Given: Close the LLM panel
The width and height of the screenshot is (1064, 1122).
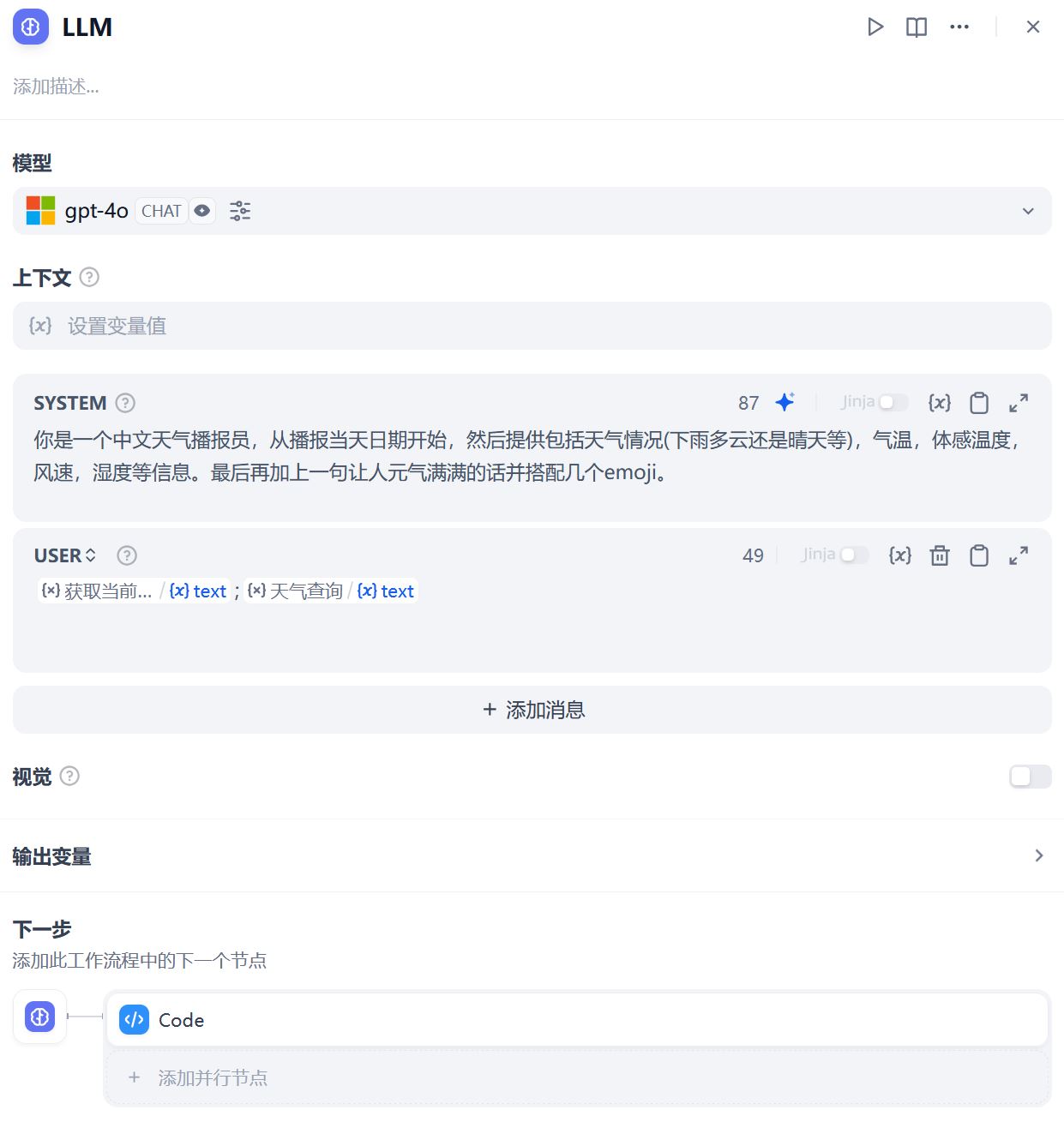Looking at the screenshot, I should 1033,27.
